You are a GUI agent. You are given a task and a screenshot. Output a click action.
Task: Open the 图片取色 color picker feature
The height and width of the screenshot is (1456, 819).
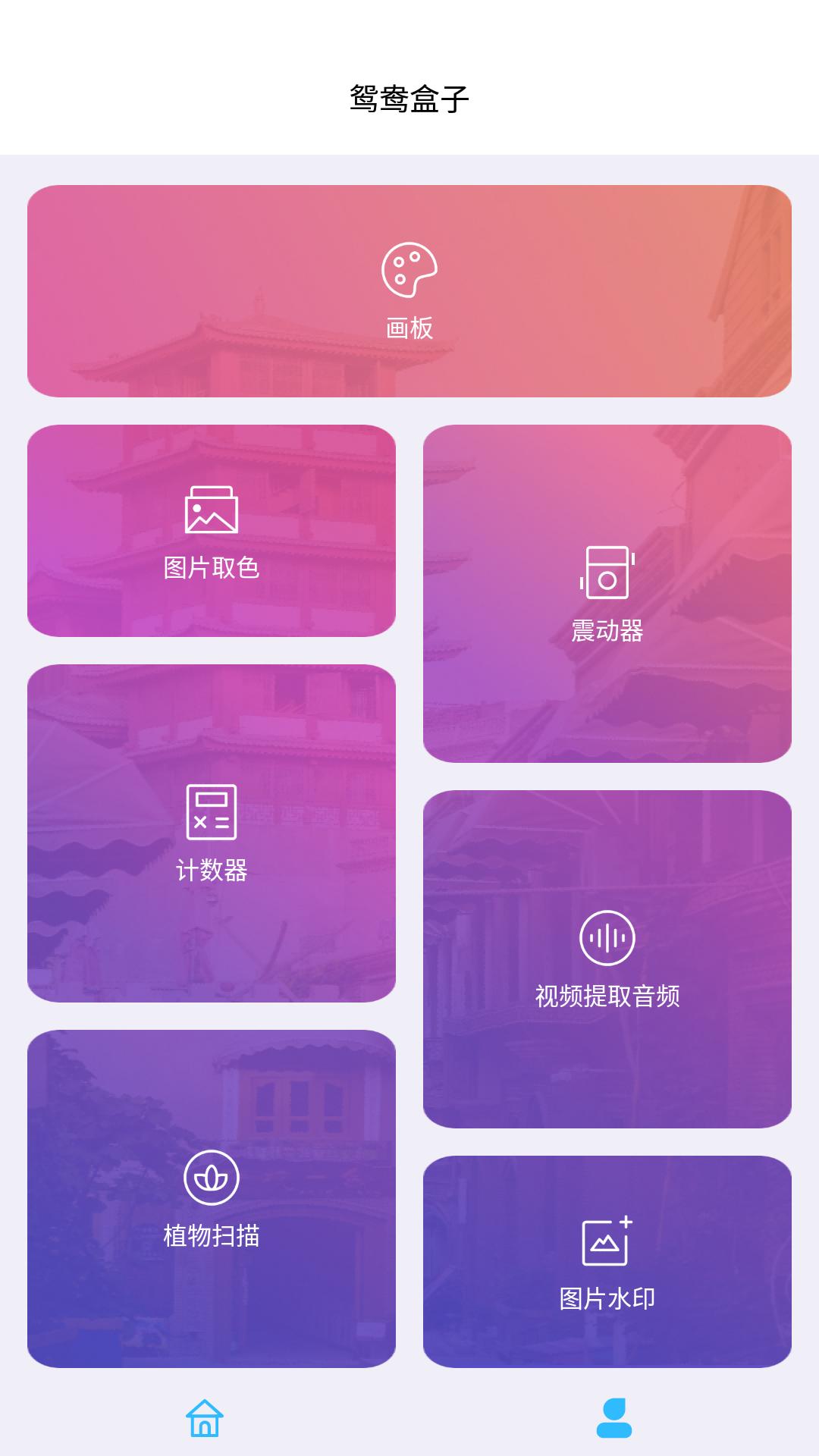pos(211,535)
